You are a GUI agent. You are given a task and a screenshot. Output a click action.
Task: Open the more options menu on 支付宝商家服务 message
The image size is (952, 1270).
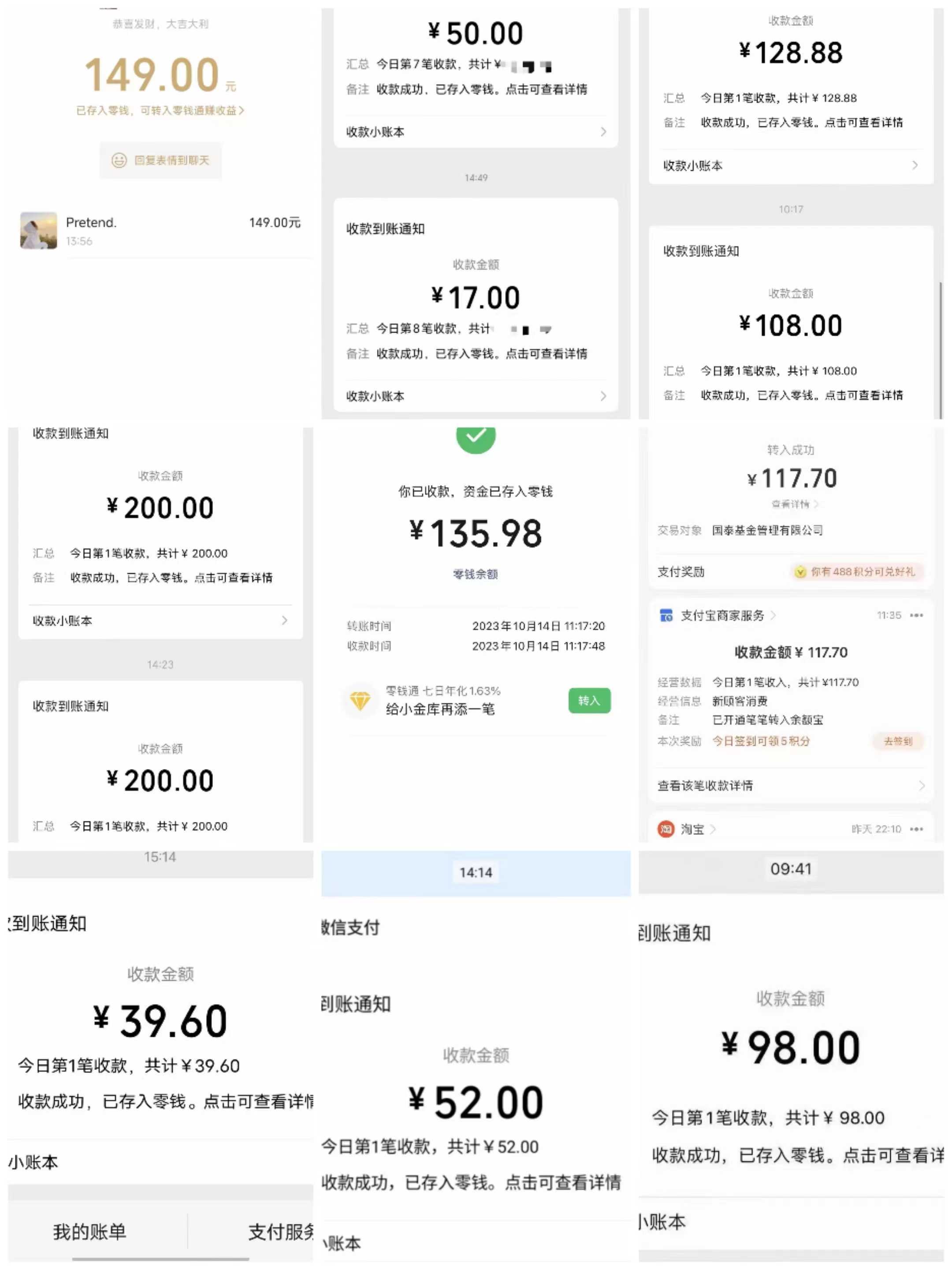pos(916,615)
